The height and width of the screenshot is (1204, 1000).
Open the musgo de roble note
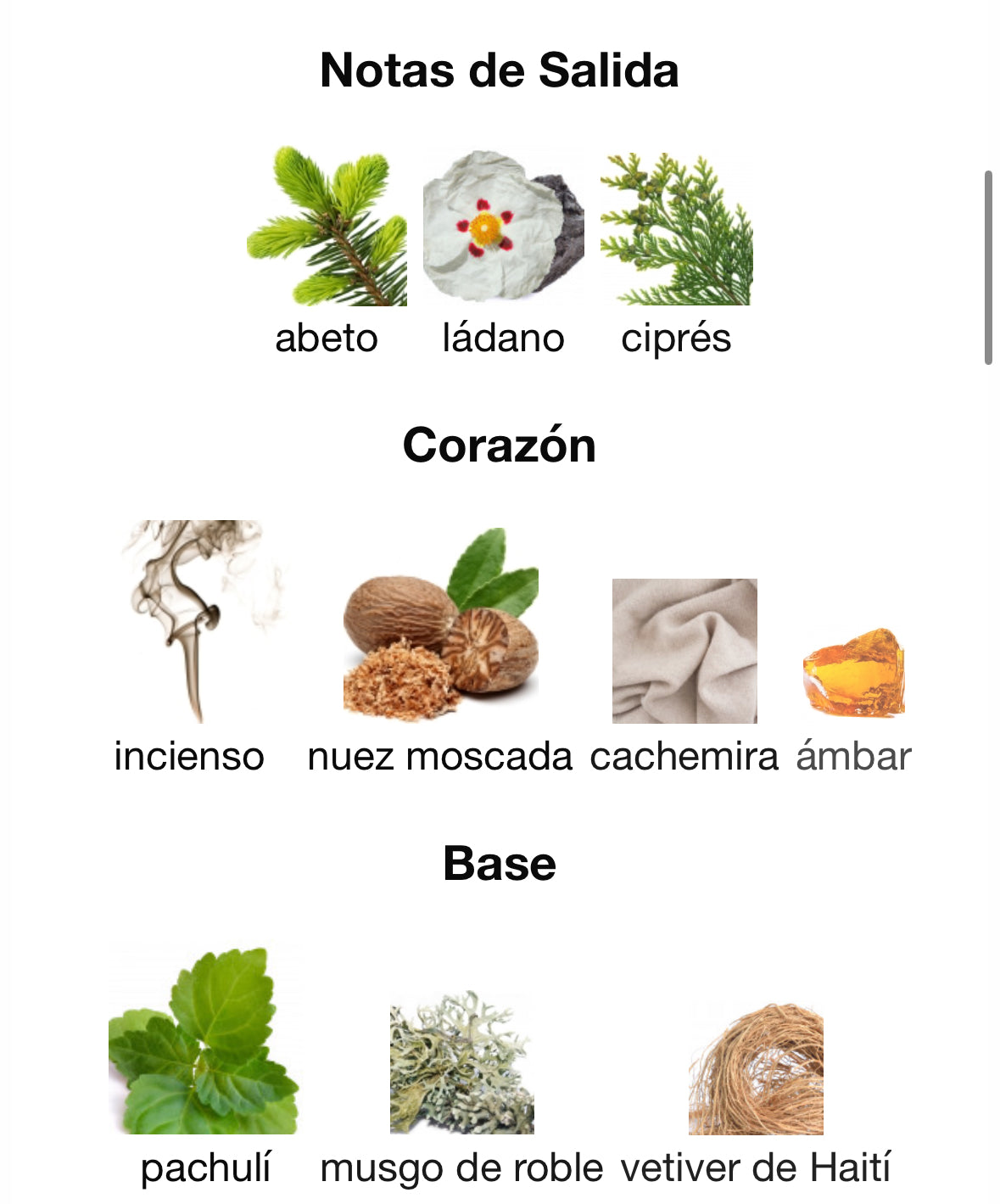pos(461,1065)
